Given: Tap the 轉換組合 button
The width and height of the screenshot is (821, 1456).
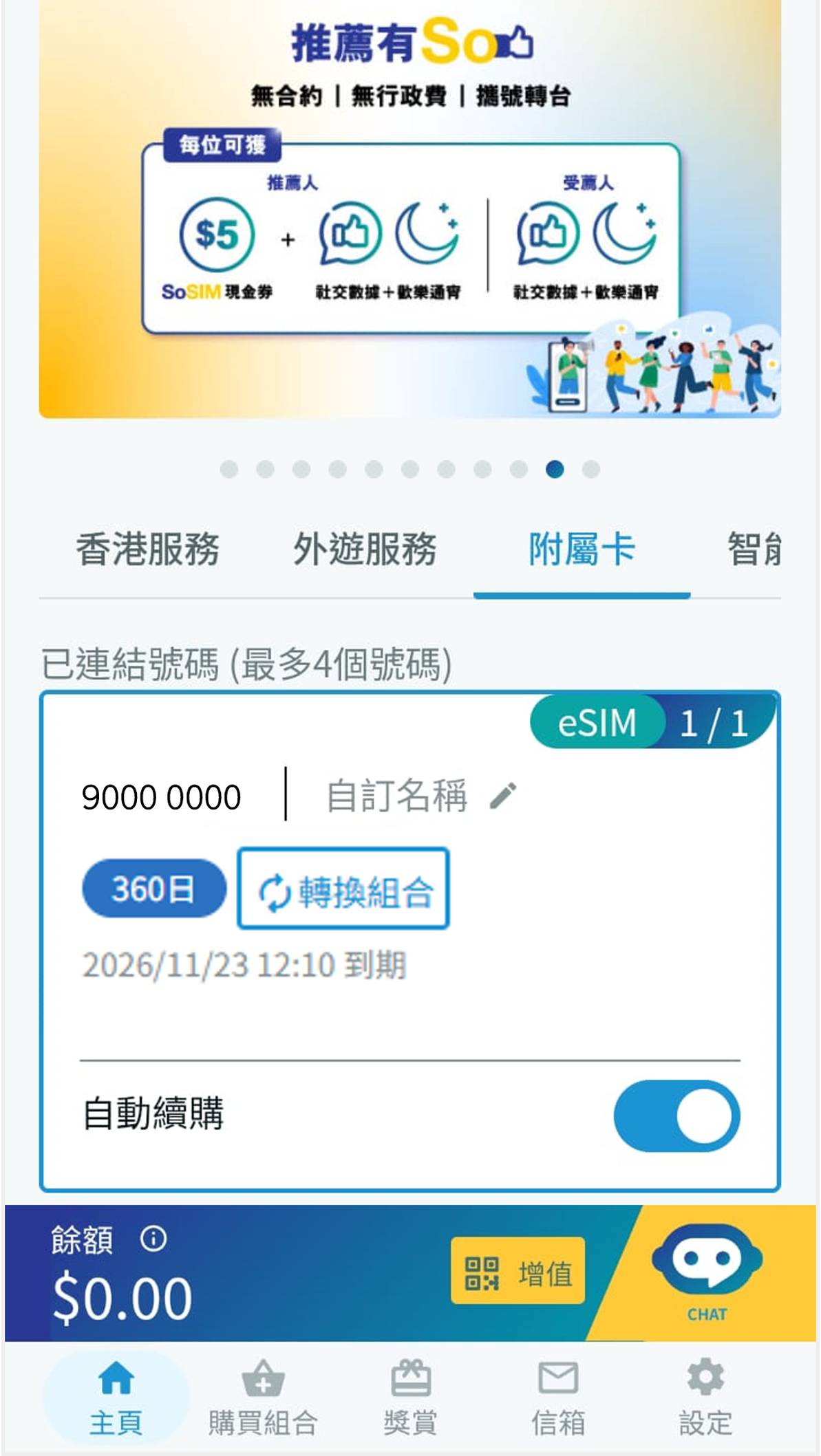Looking at the screenshot, I should pyautogui.click(x=343, y=889).
